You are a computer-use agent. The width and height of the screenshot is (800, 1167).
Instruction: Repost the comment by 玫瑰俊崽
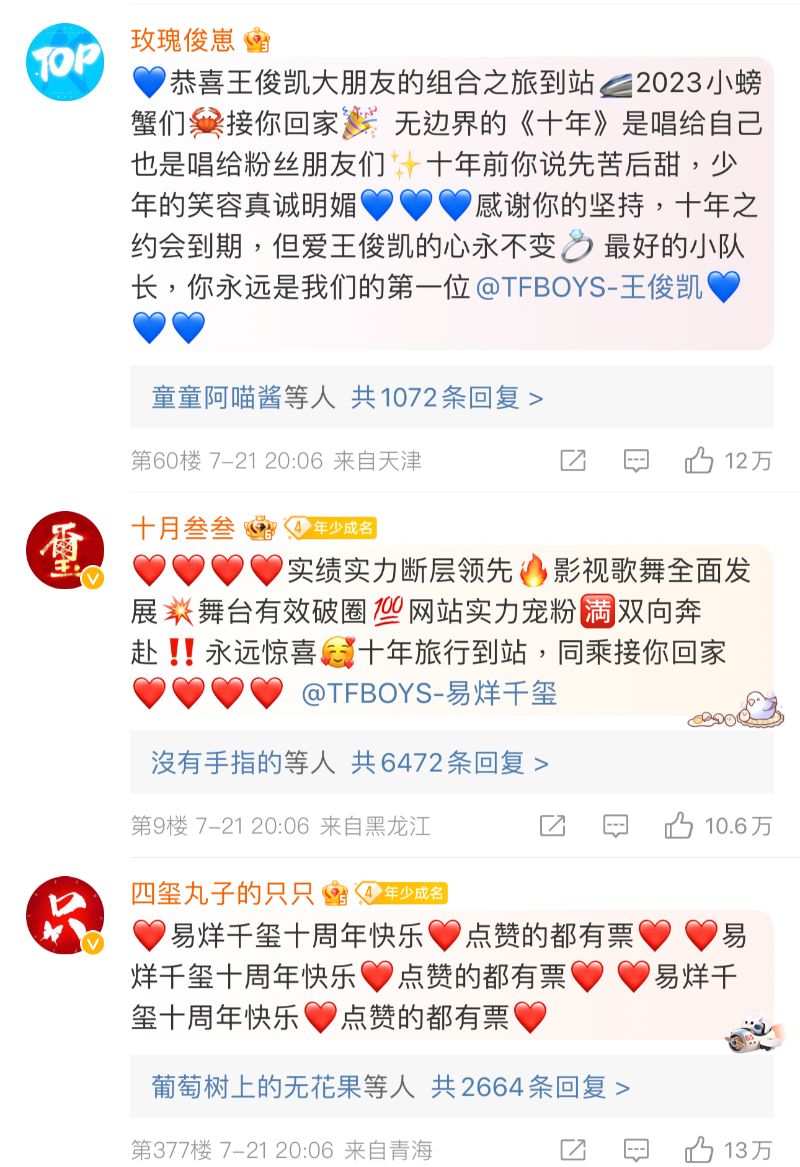[x=573, y=460]
